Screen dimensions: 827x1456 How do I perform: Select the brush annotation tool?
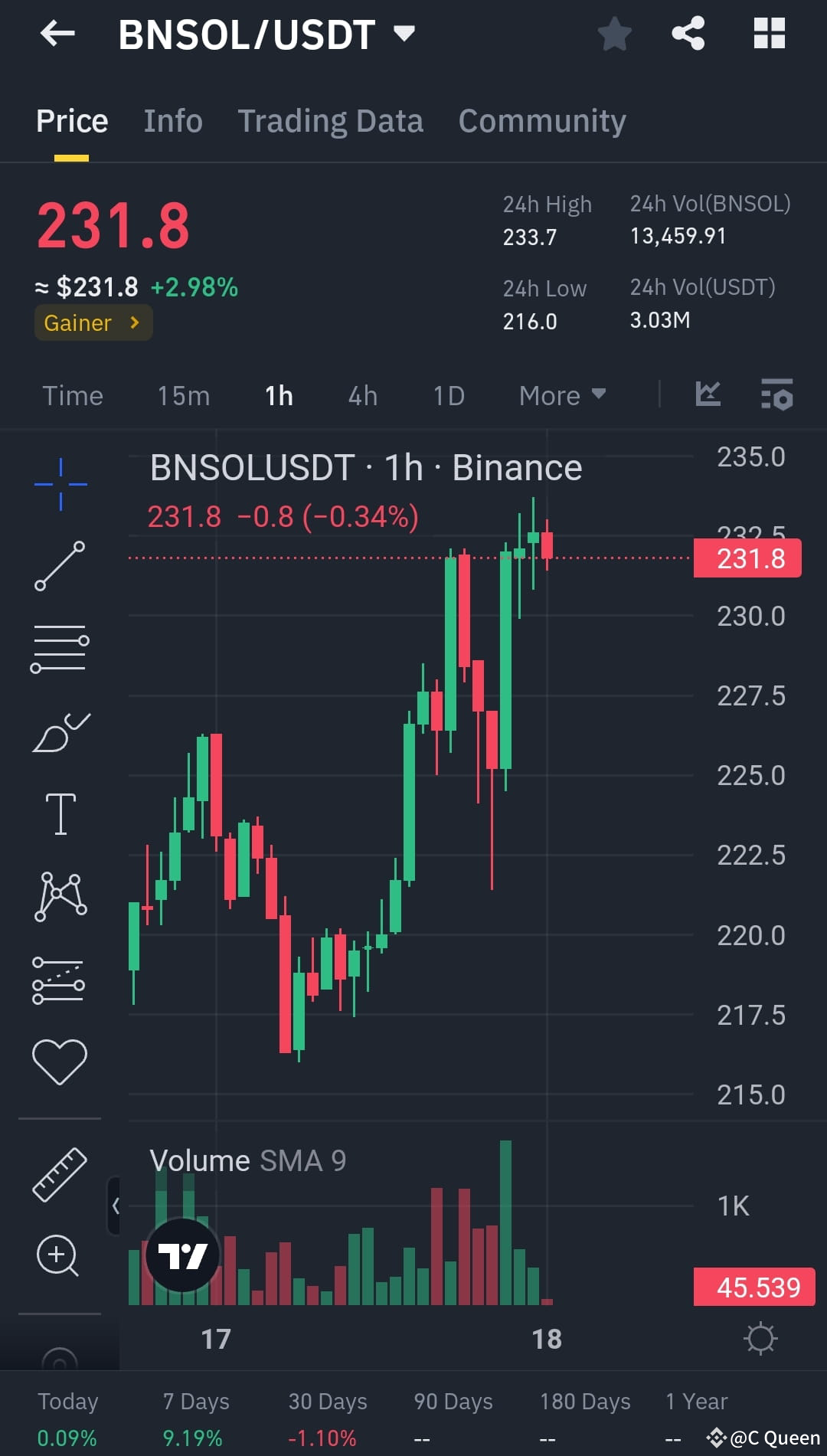pos(60,731)
